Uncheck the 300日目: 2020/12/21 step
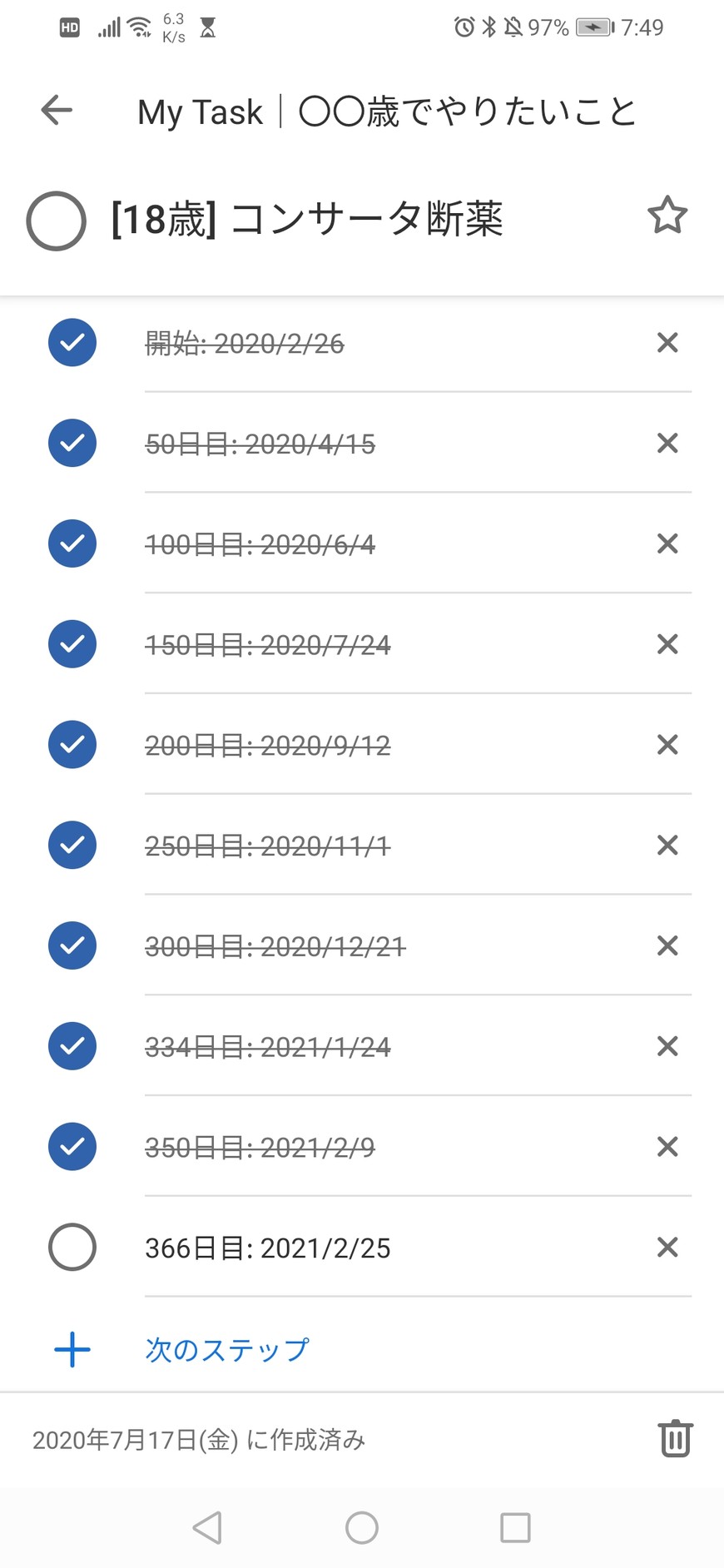Viewport: 724px width, 1568px height. [x=72, y=946]
